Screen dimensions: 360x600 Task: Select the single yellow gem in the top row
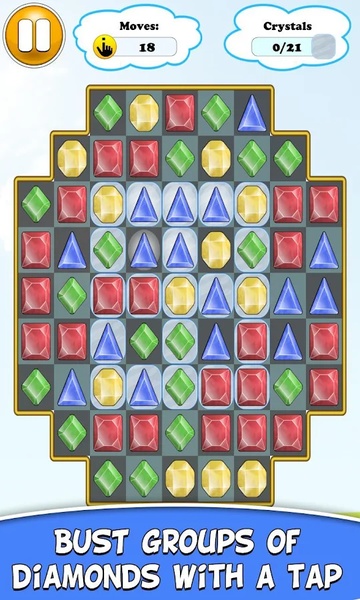tap(144, 113)
